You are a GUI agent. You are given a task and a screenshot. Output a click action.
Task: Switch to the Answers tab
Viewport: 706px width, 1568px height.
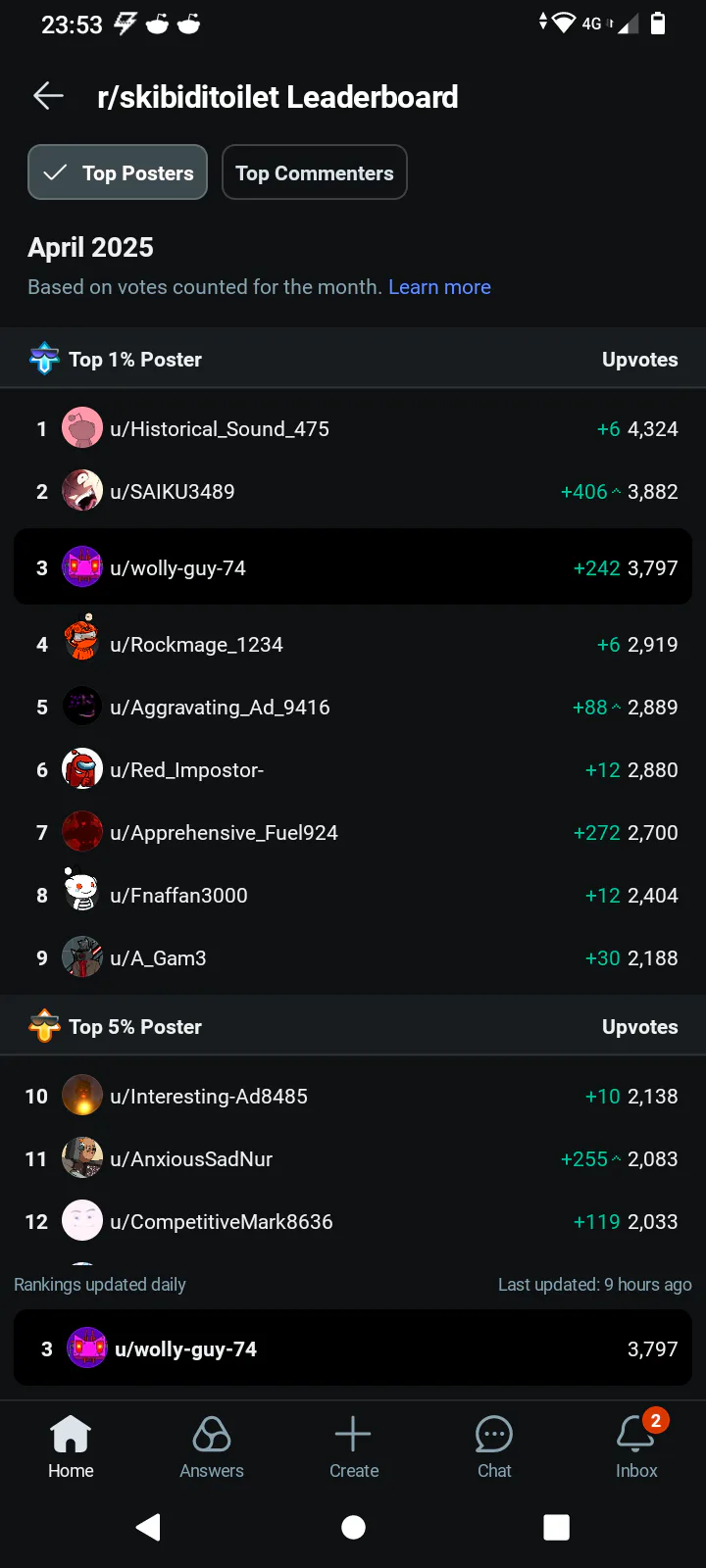212,1446
